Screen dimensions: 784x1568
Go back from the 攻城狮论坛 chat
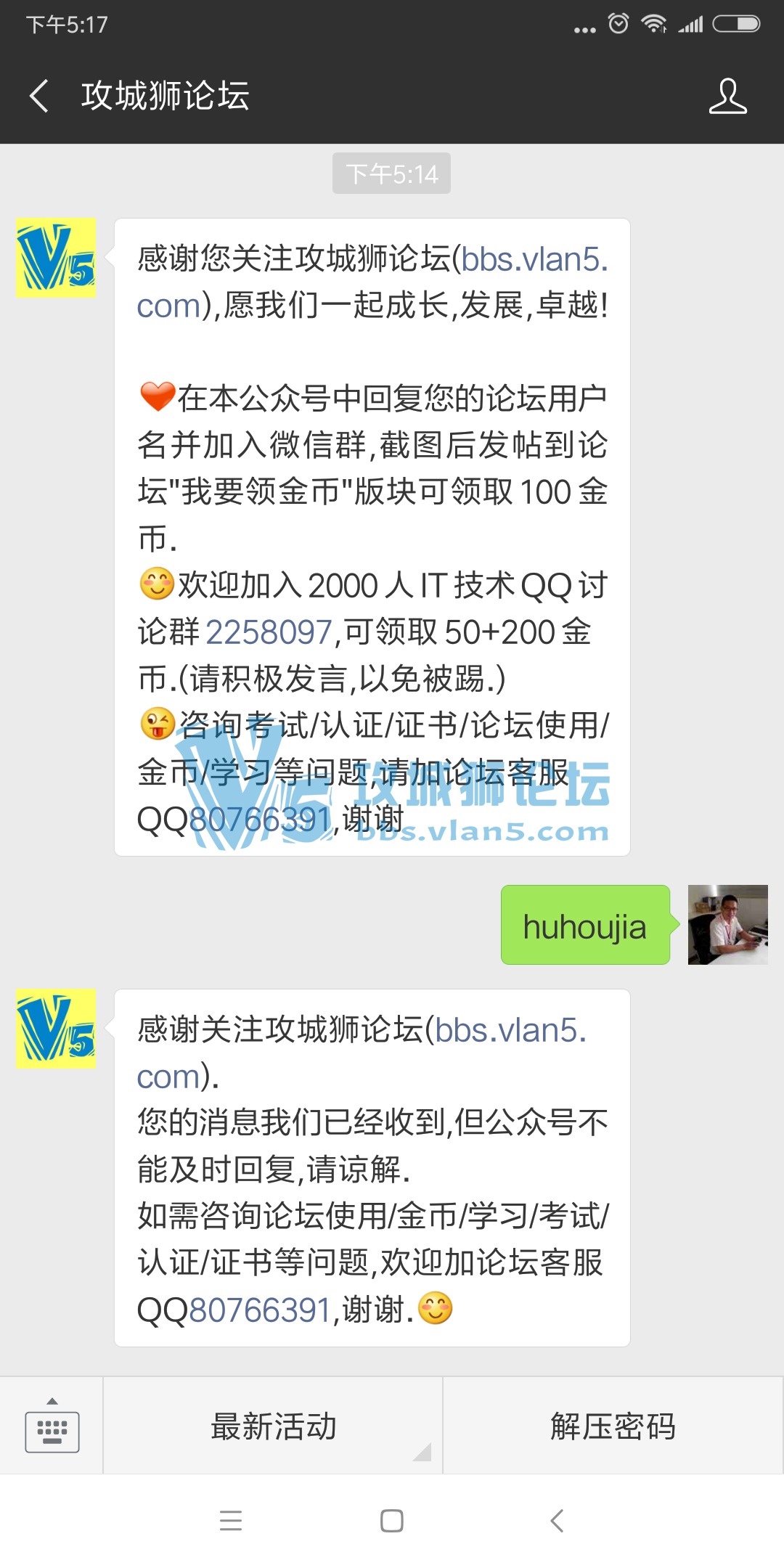tap(39, 96)
